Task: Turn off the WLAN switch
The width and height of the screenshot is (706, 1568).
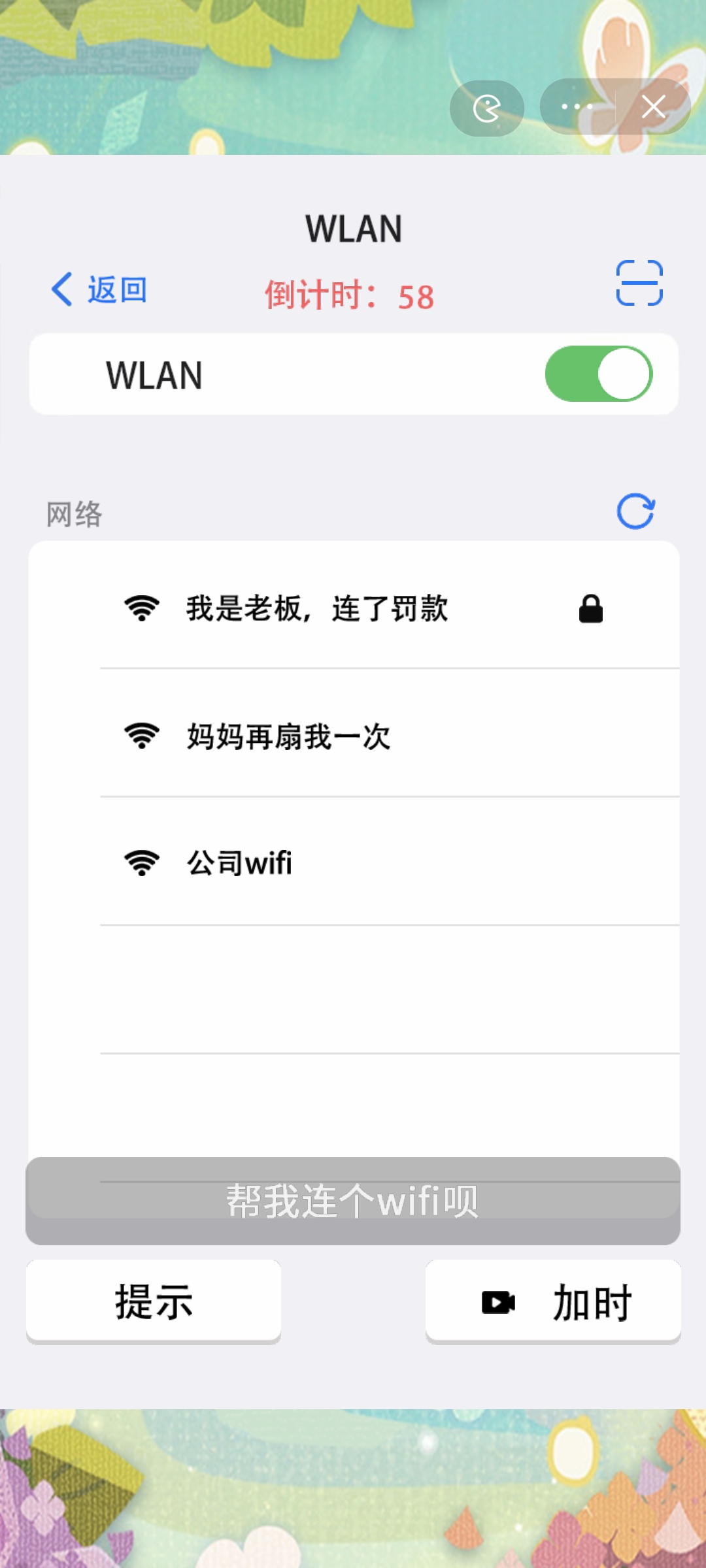Action: [598, 374]
